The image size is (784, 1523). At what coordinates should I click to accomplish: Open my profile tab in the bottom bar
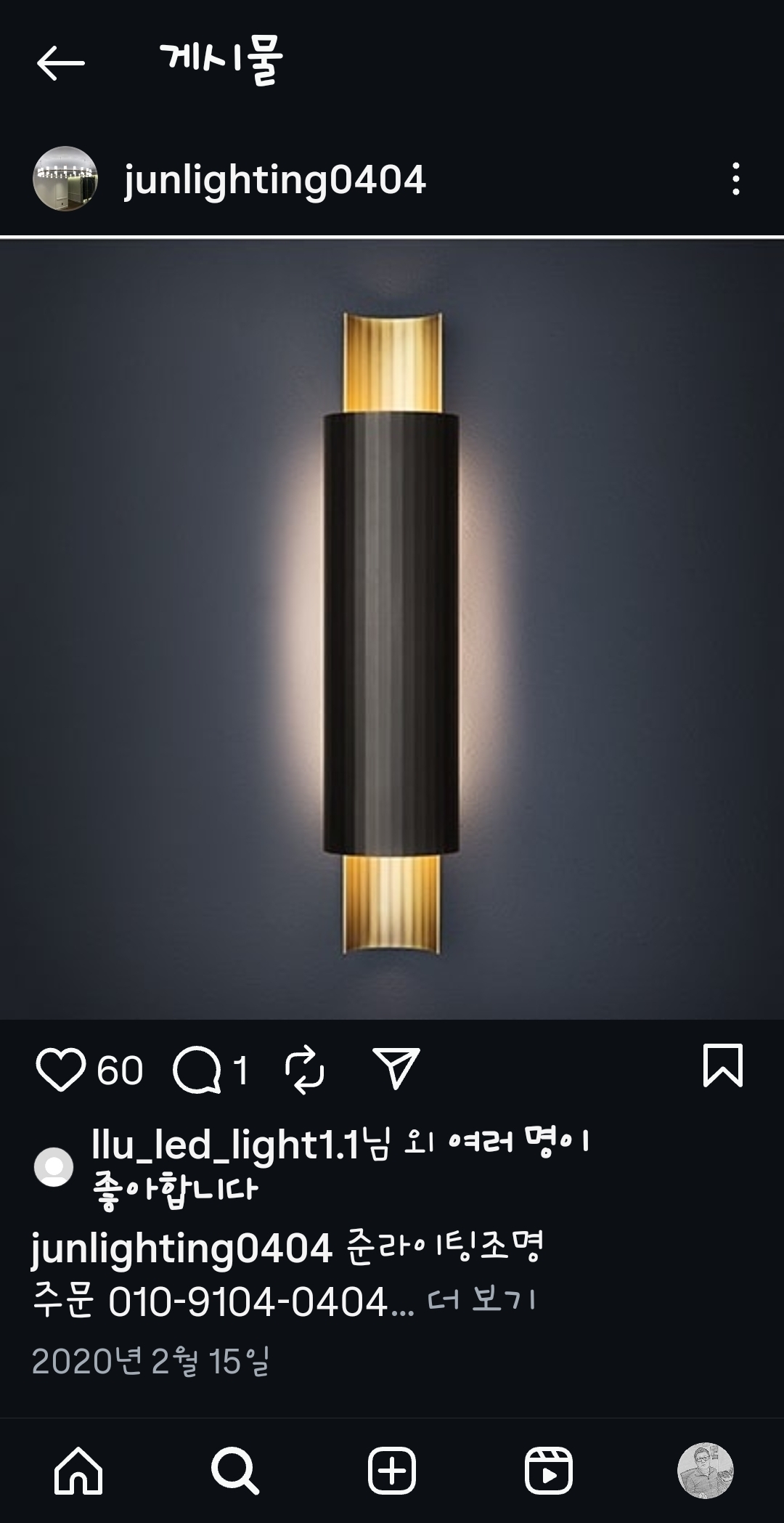[705, 1471]
